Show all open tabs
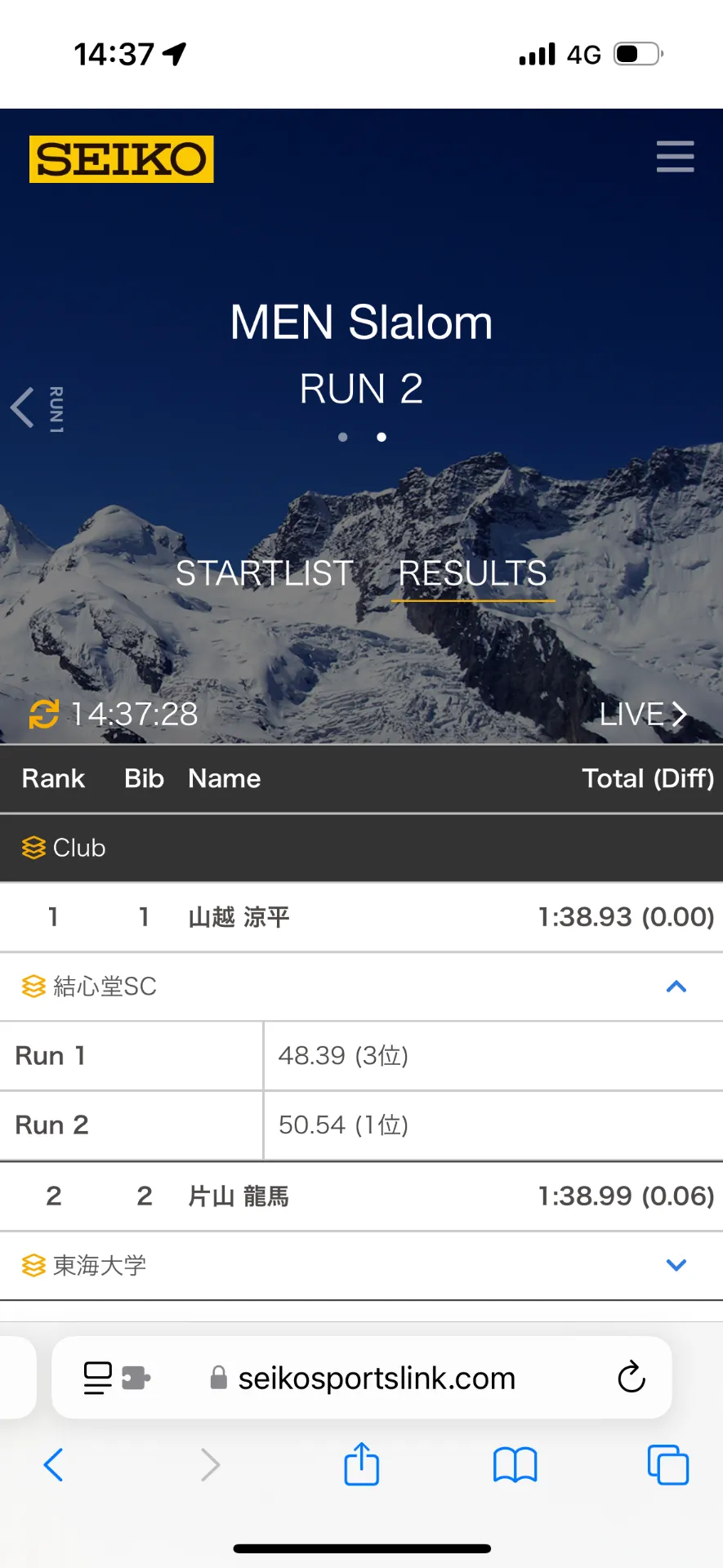Image resolution: width=723 pixels, height=1568 pixels. point(667,1464)
